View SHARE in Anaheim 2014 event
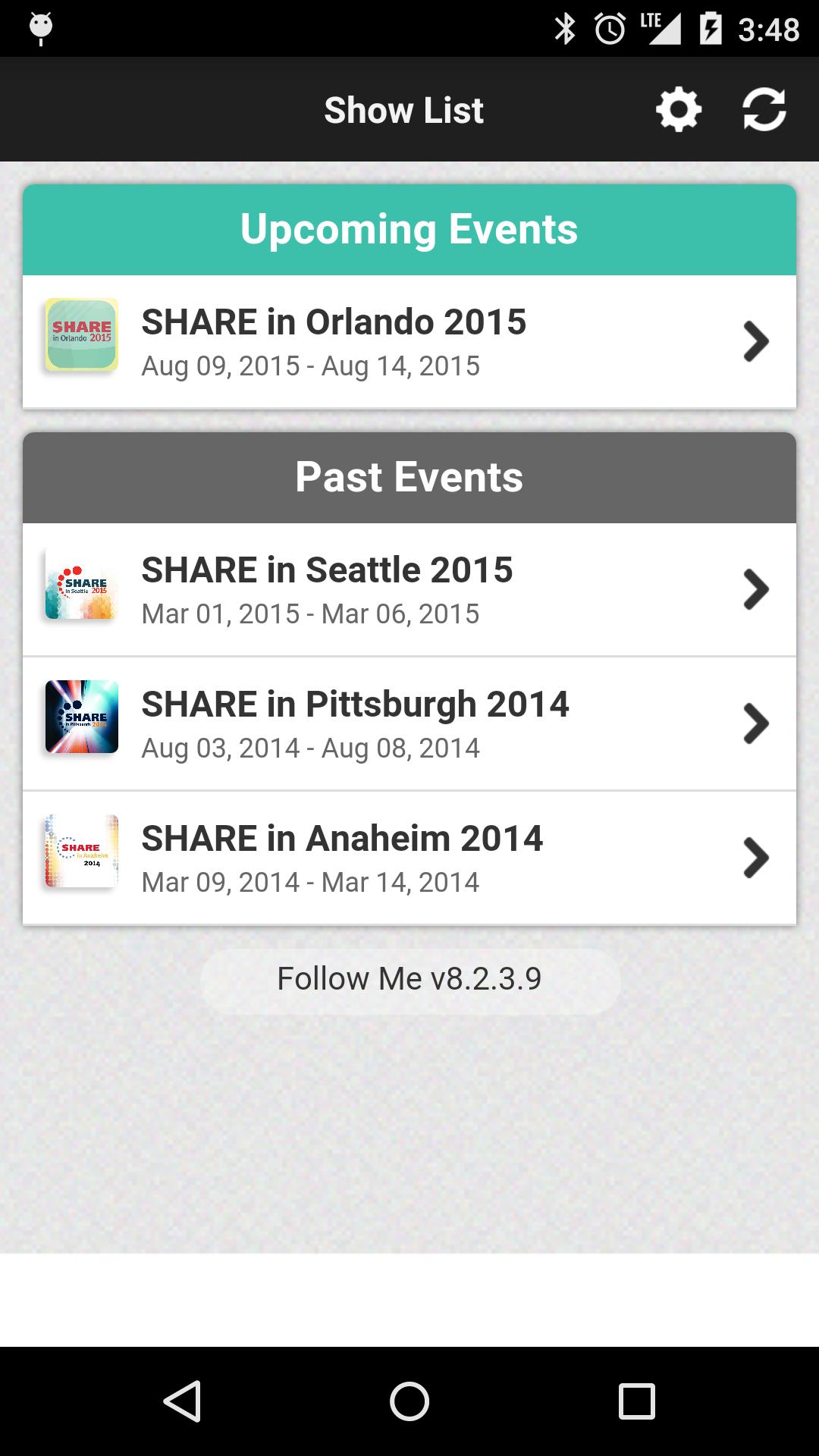 [x=409, y=858]
